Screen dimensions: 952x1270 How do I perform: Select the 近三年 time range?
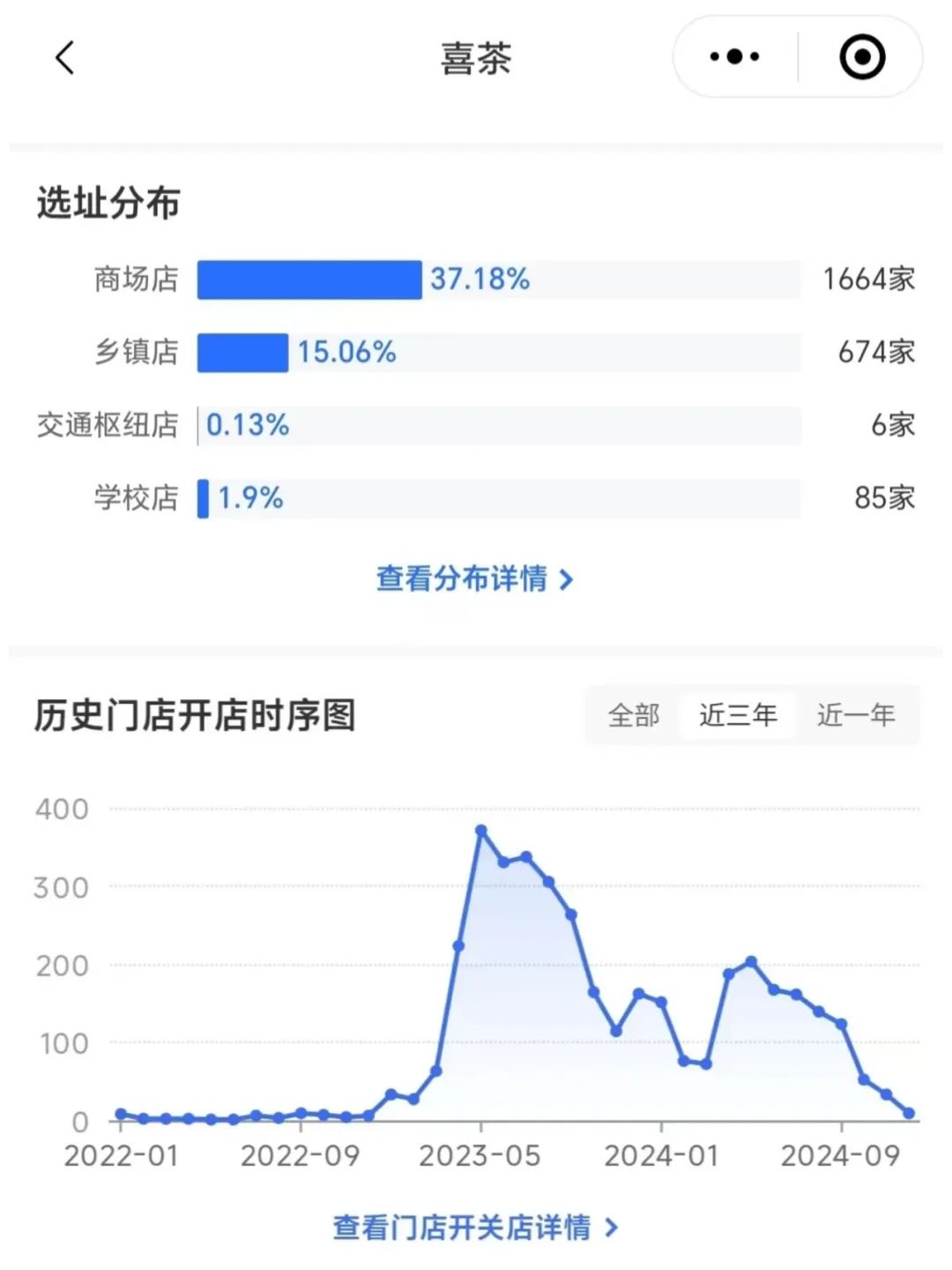pyautogui.click(x=738, y=715)
